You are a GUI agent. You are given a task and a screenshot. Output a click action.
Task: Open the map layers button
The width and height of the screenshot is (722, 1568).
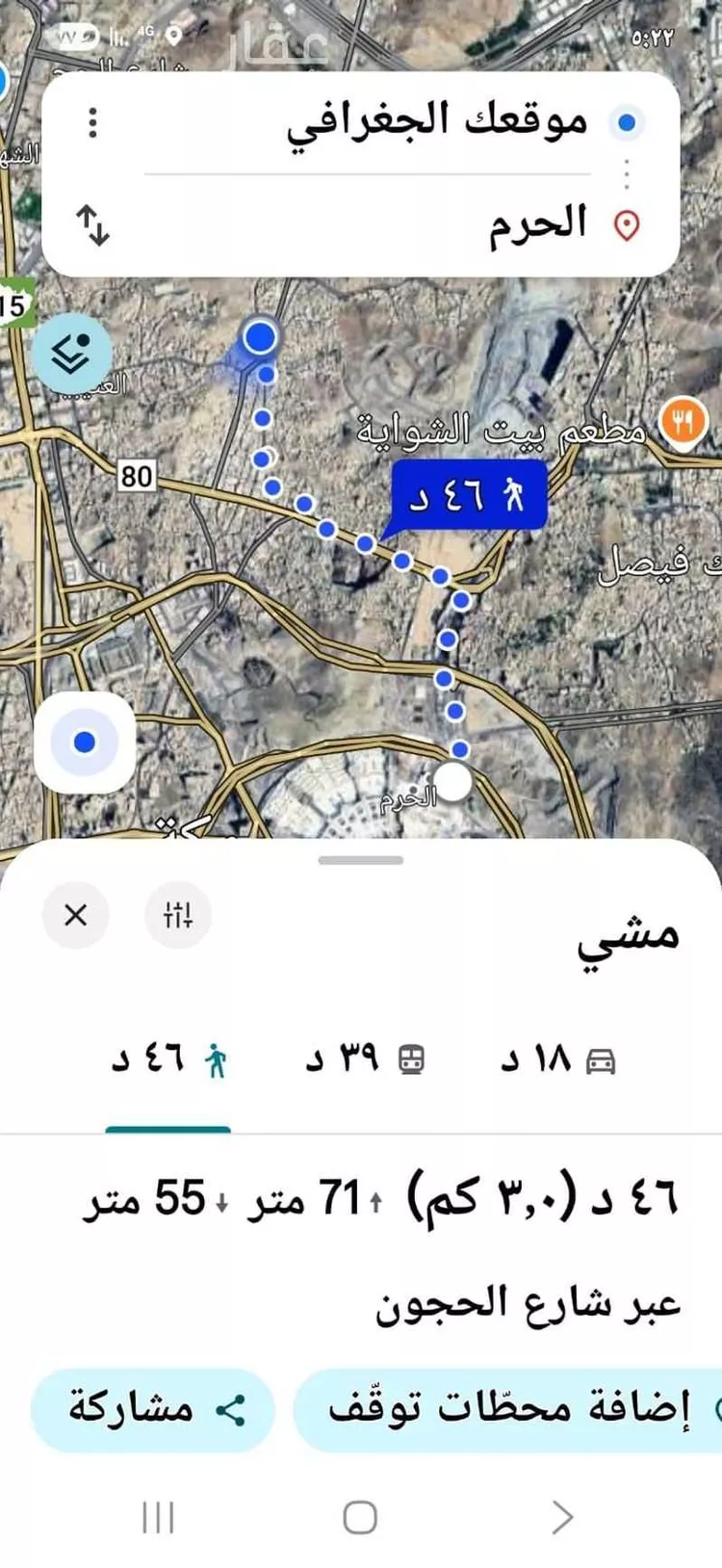[71, 353]
